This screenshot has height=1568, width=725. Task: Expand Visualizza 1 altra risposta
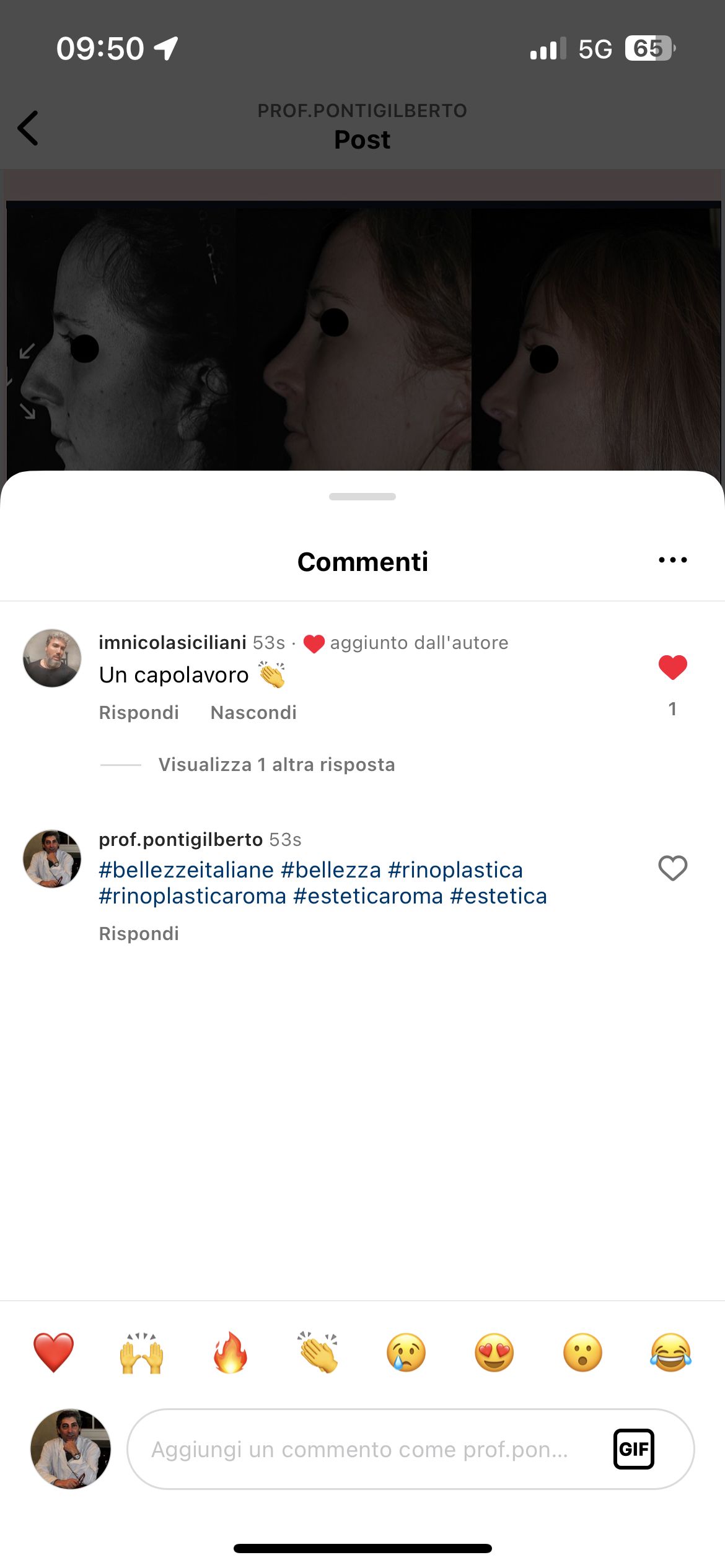pos(276,765)
